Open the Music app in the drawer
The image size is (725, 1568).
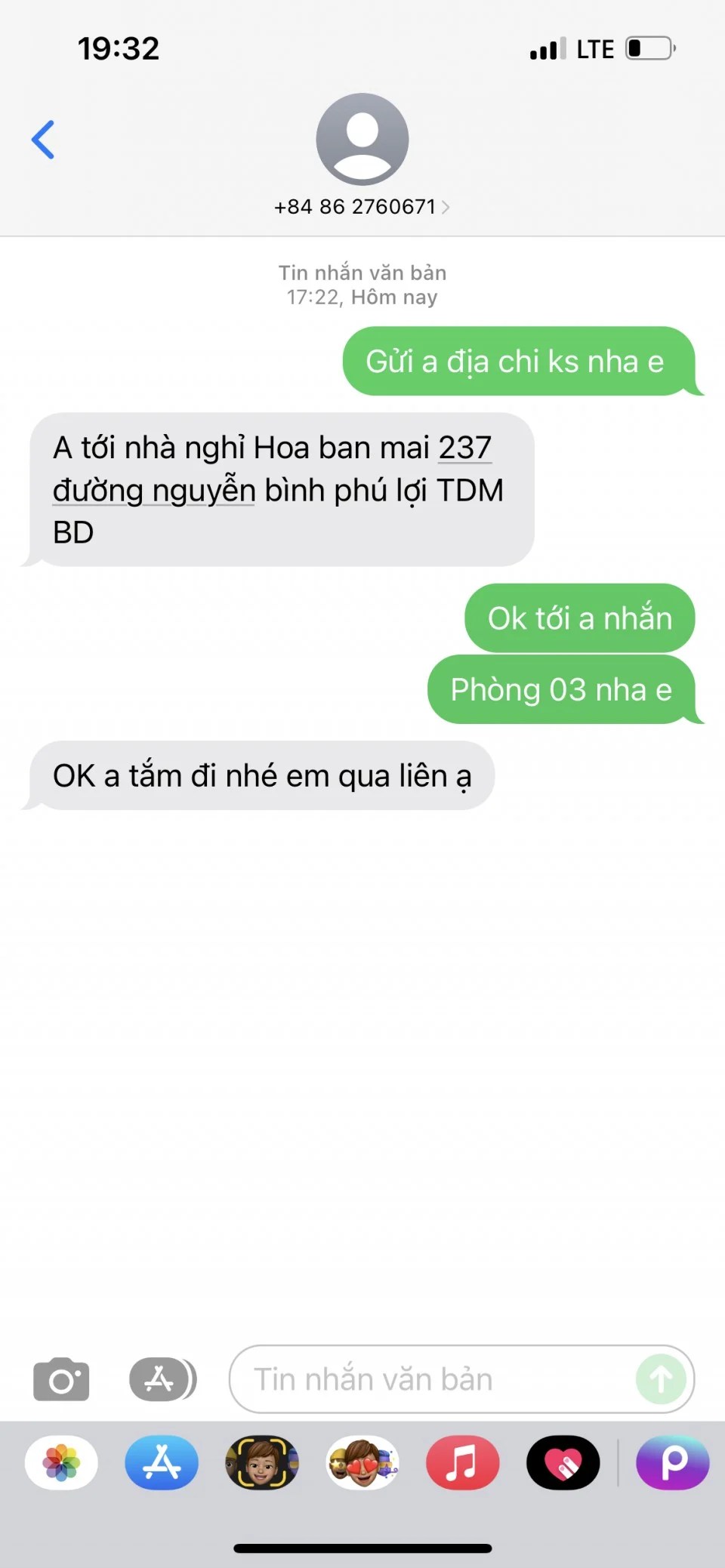(462, 1462)
